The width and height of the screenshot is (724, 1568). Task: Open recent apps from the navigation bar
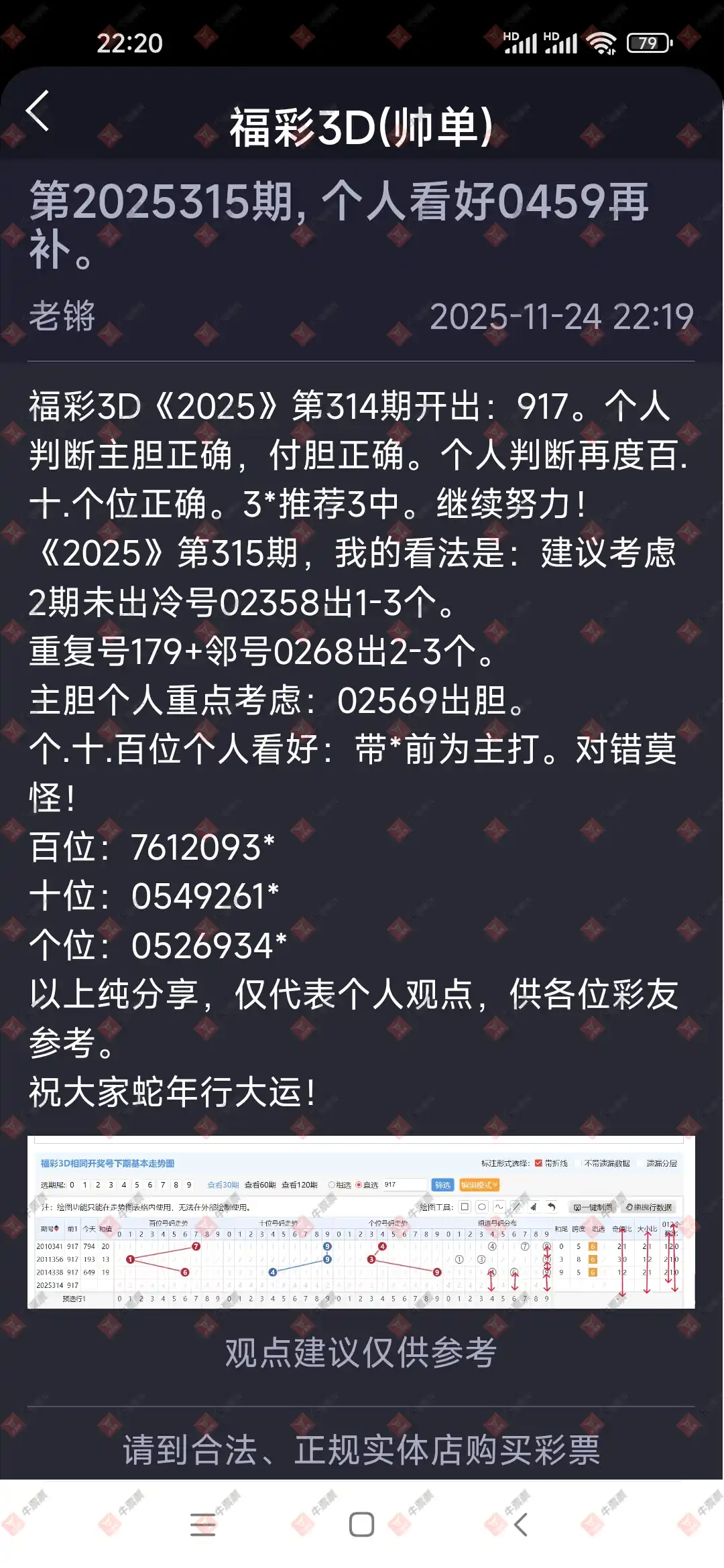click(202, 1524)
